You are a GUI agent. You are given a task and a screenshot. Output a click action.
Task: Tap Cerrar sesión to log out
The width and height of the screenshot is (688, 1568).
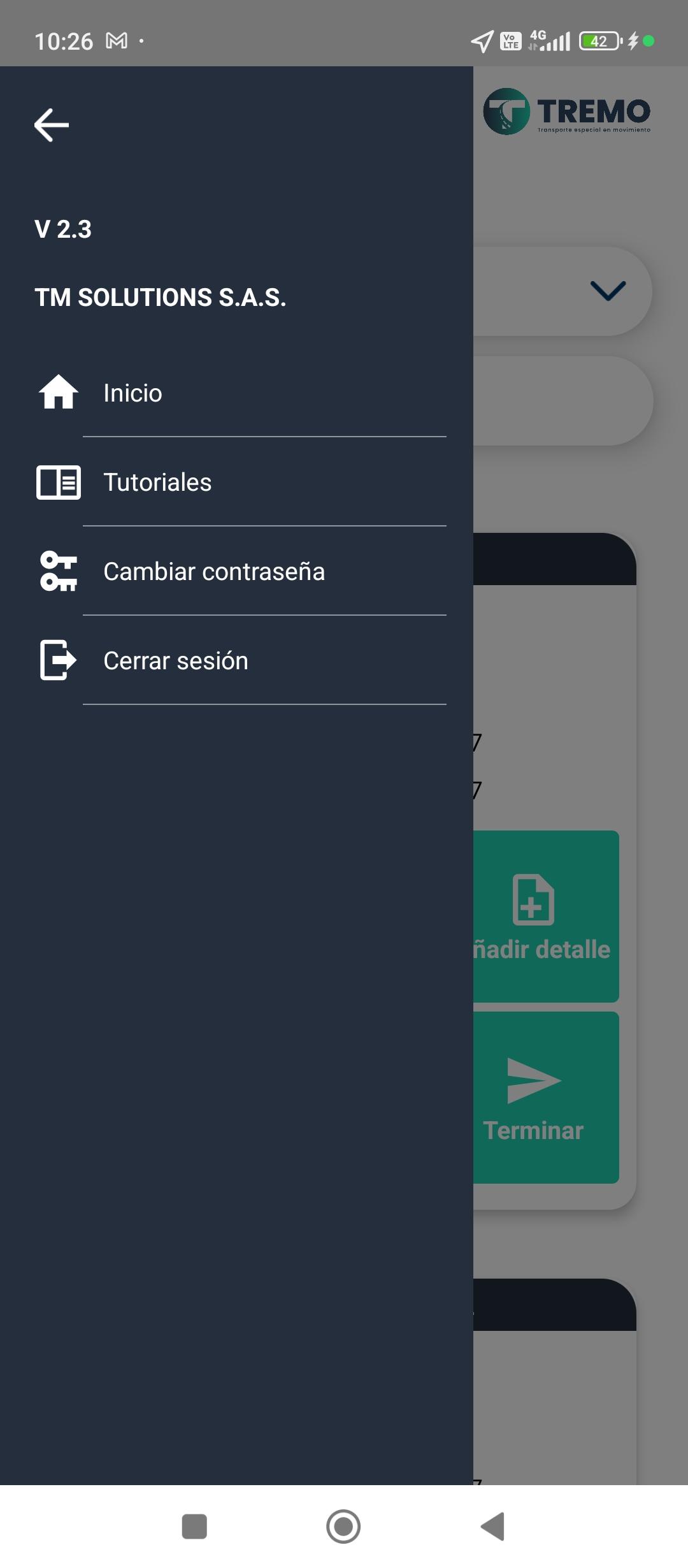pyautogui.click(x=176, y=661)
